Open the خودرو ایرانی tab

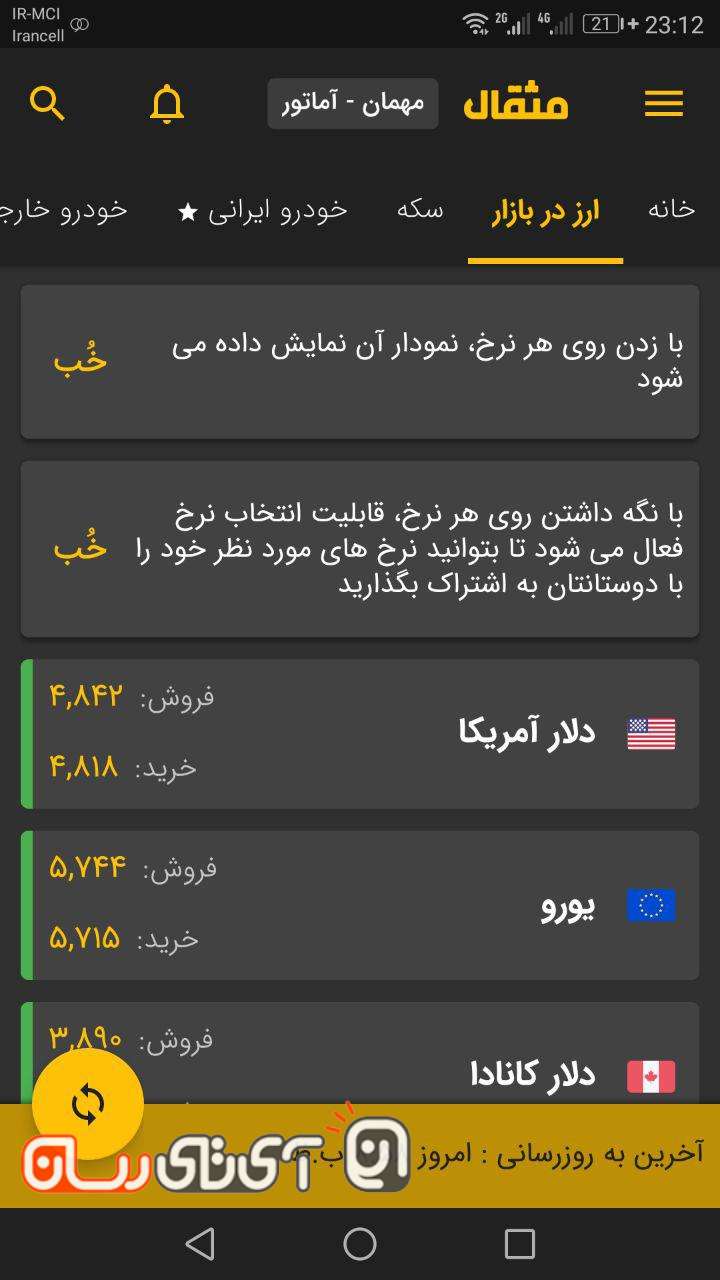tap(263, 211)
